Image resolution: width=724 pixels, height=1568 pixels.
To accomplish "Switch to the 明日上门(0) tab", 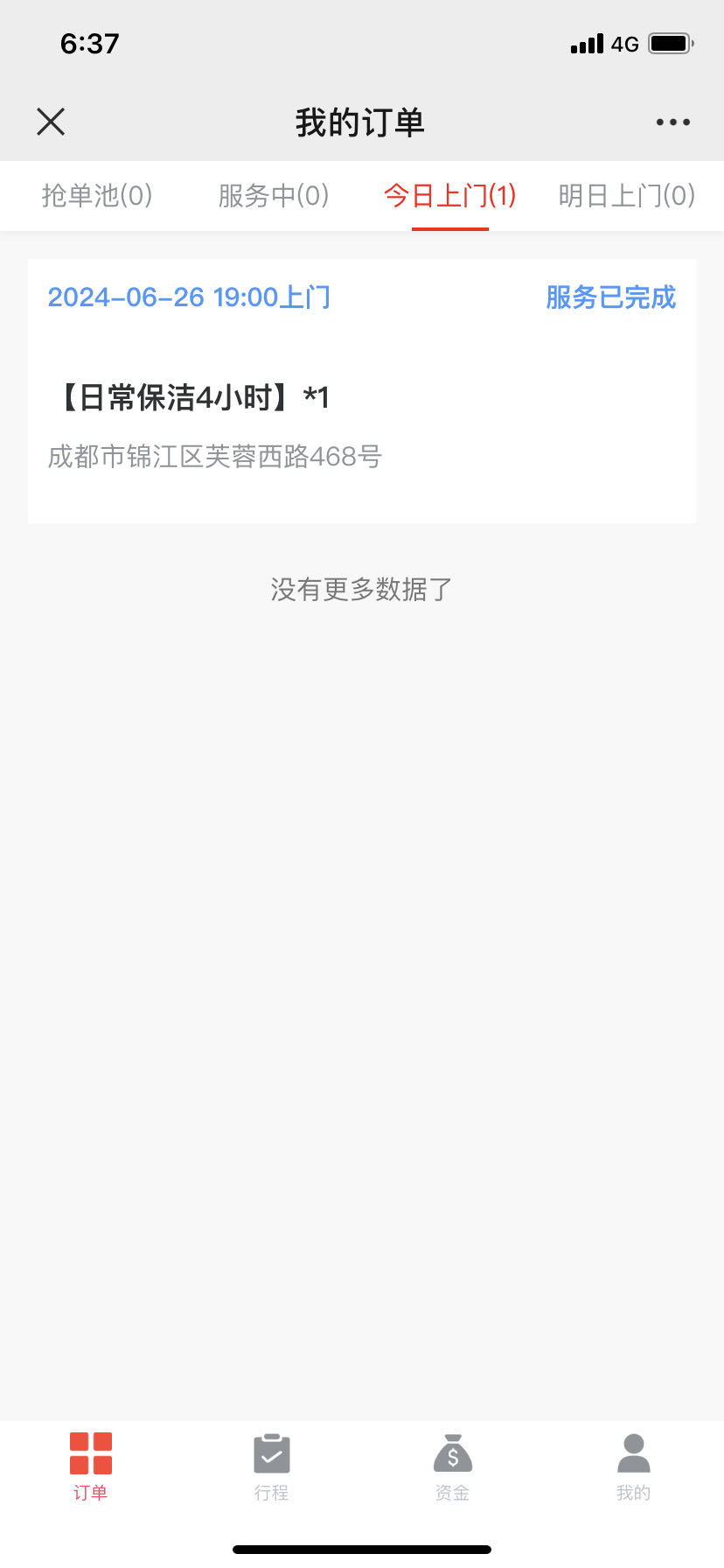I will tap(627, 195).
